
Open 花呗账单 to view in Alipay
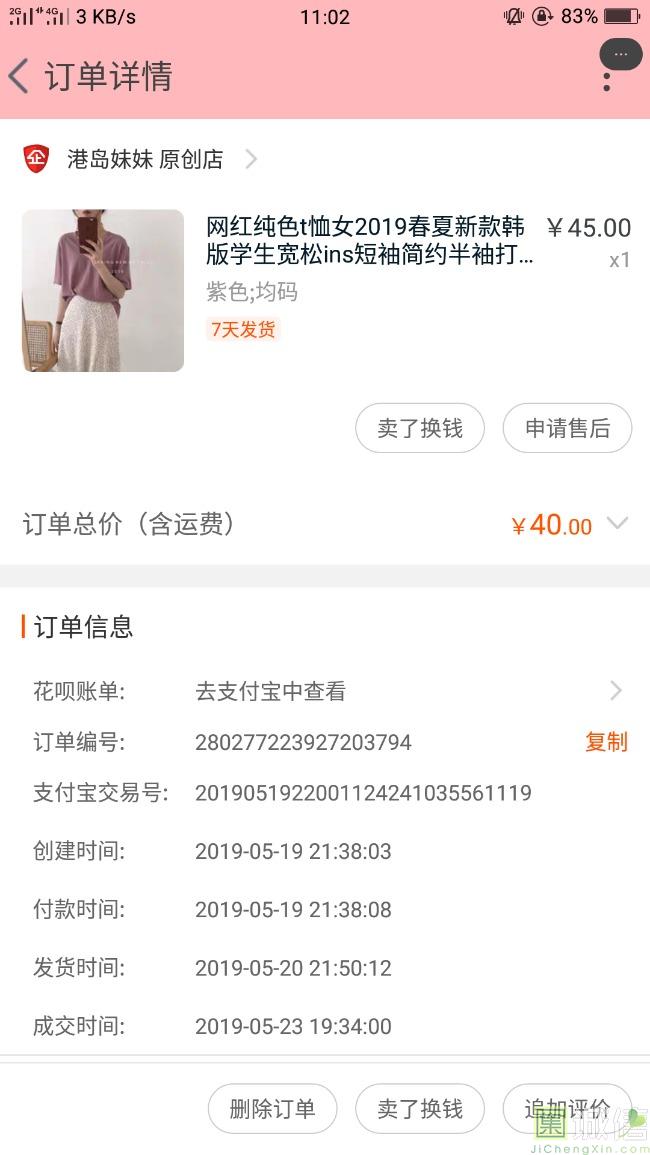pos(325,691)
